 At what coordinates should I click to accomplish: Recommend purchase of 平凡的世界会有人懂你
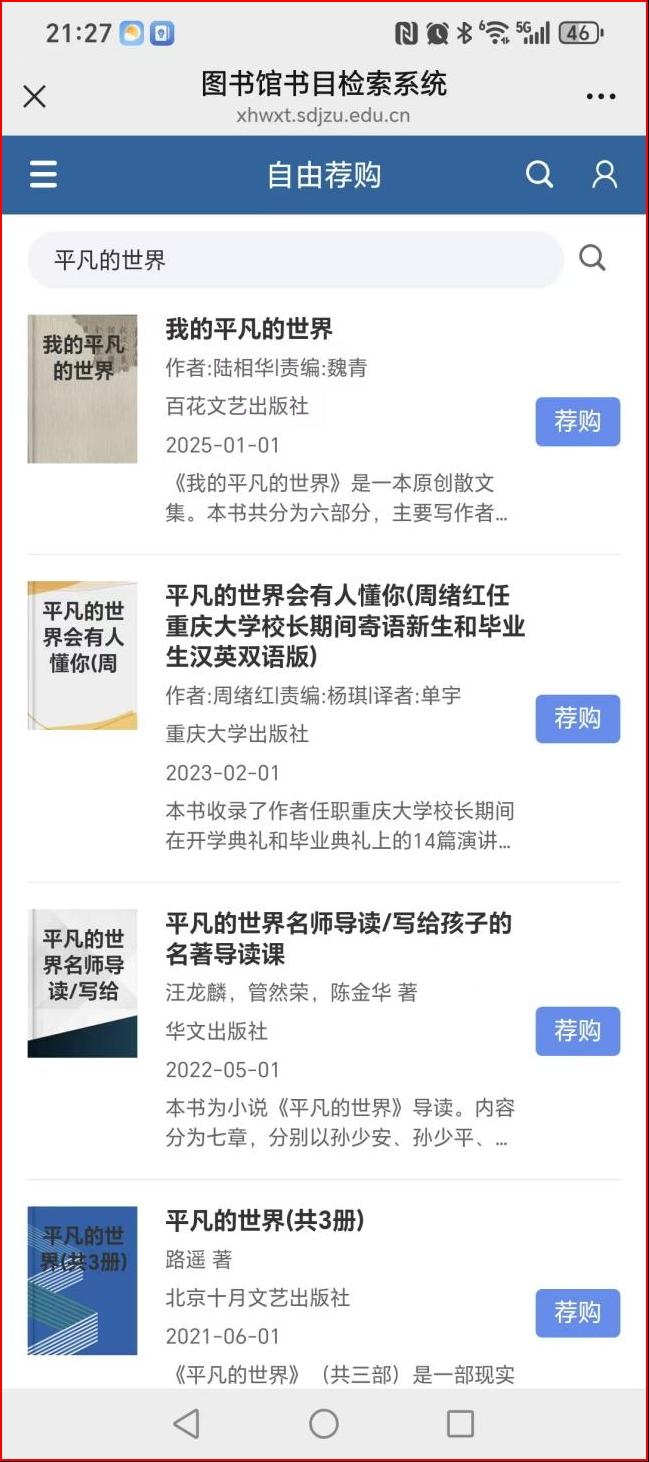coord(577,718)
